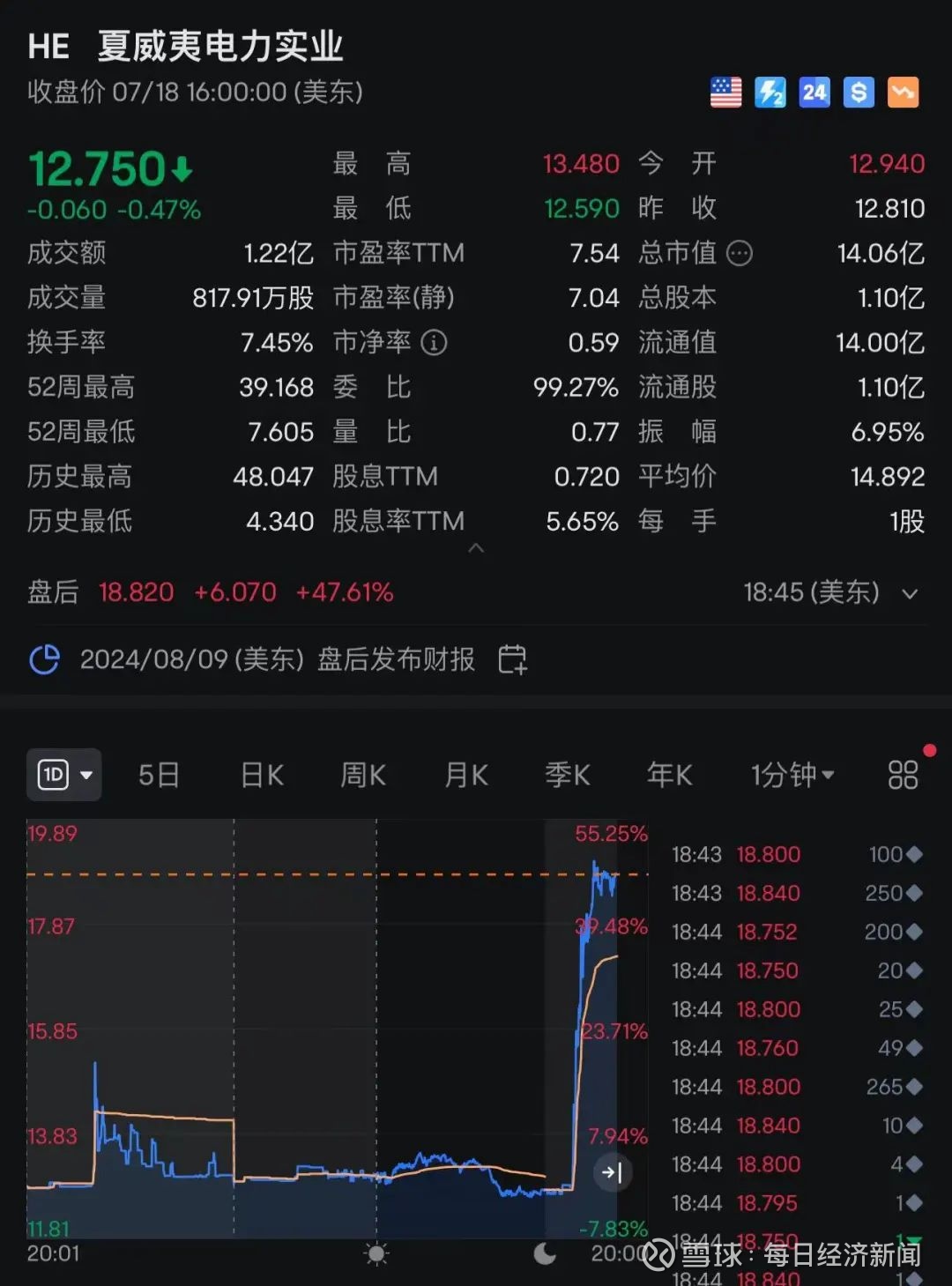
Task: Click the dollar currency icon
Action: click(x=859, y=93)
